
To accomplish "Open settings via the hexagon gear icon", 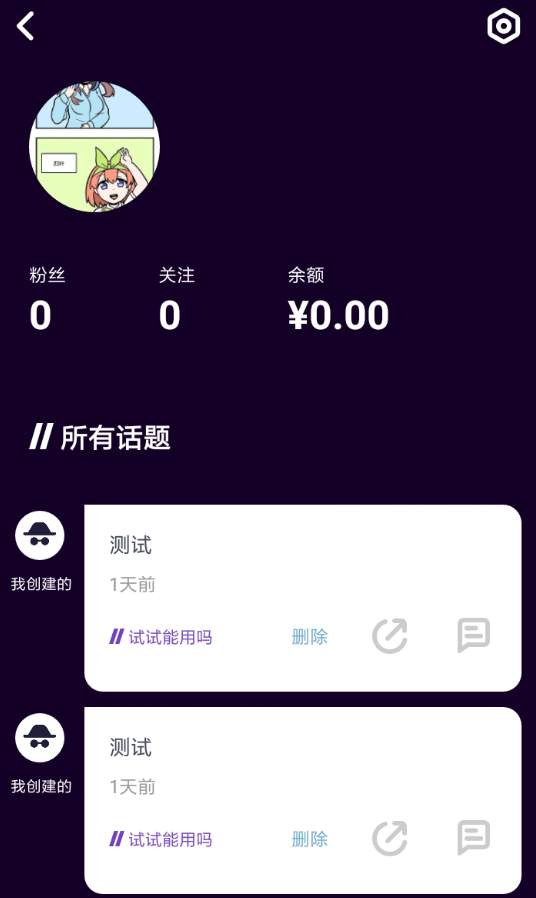I will [503, 26].
